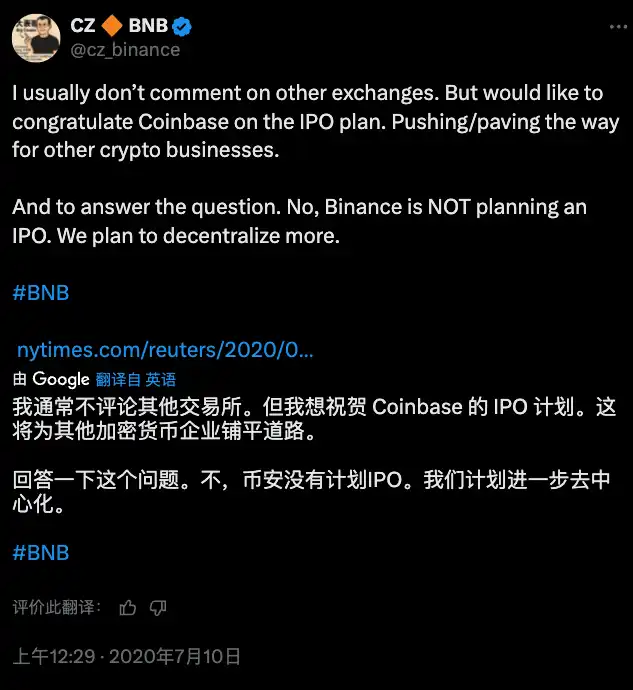Rate the translation with thumbs down
The height and width of the screenshot is (690, 633).
158,607
